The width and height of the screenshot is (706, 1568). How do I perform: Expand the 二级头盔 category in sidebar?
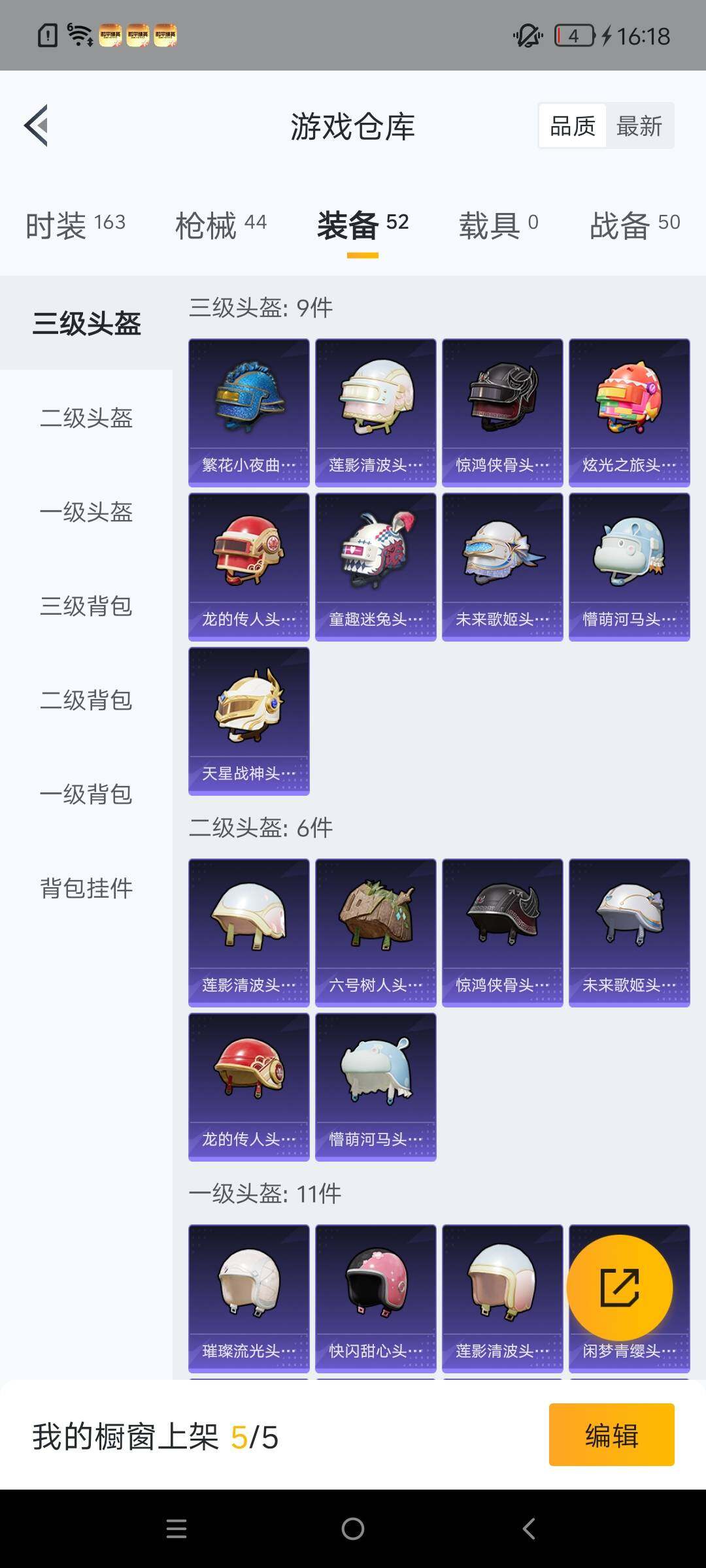87,420
